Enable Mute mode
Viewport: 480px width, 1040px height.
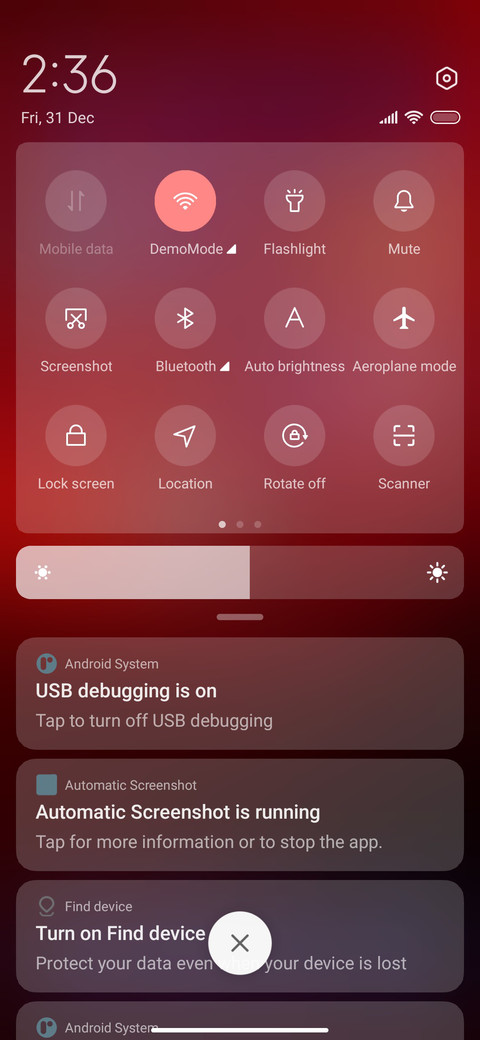(404, 201)
